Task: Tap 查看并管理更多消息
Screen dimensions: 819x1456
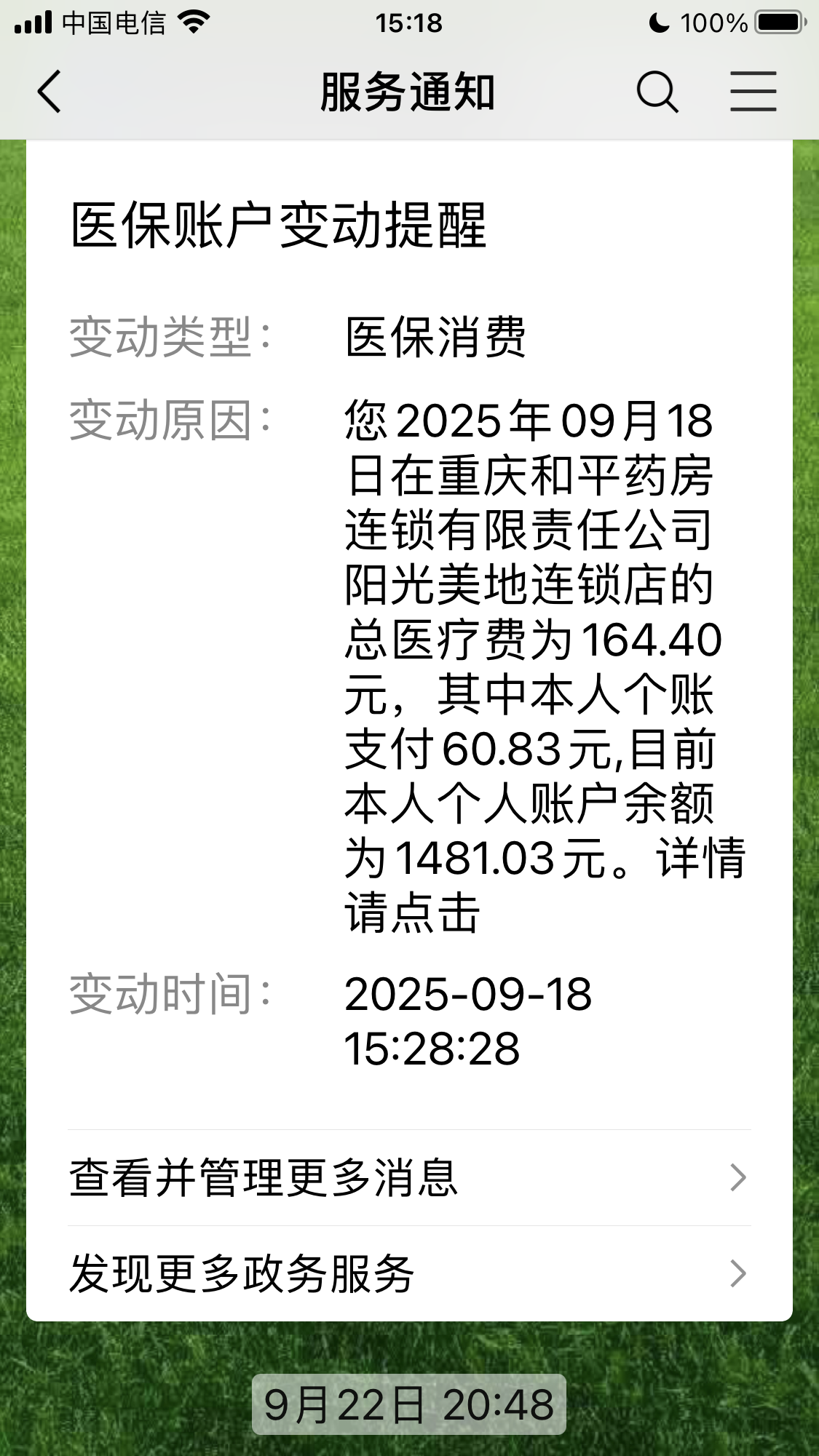Action: (409, 1177)
